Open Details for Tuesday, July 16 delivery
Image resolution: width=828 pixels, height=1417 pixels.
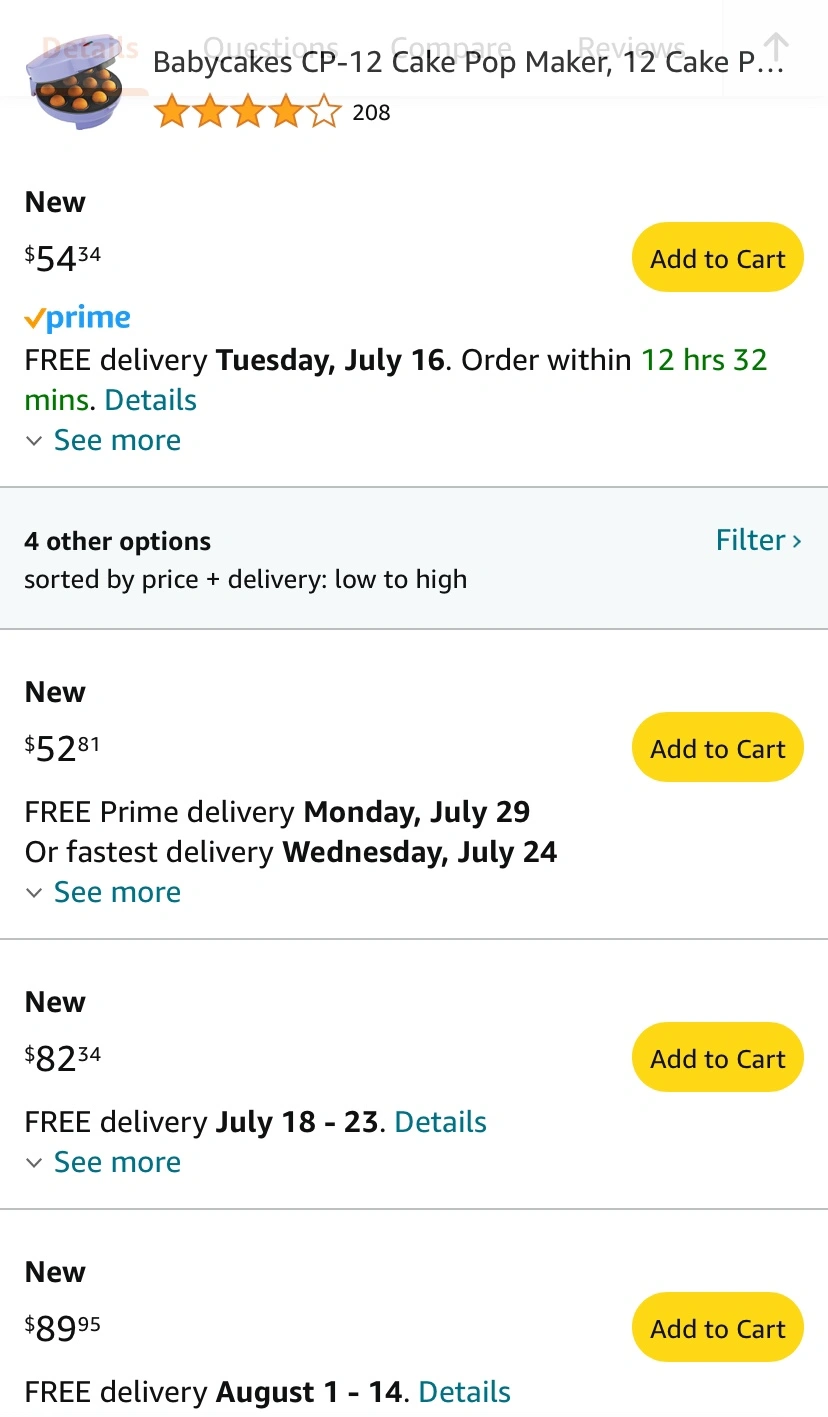click(150, 400)
